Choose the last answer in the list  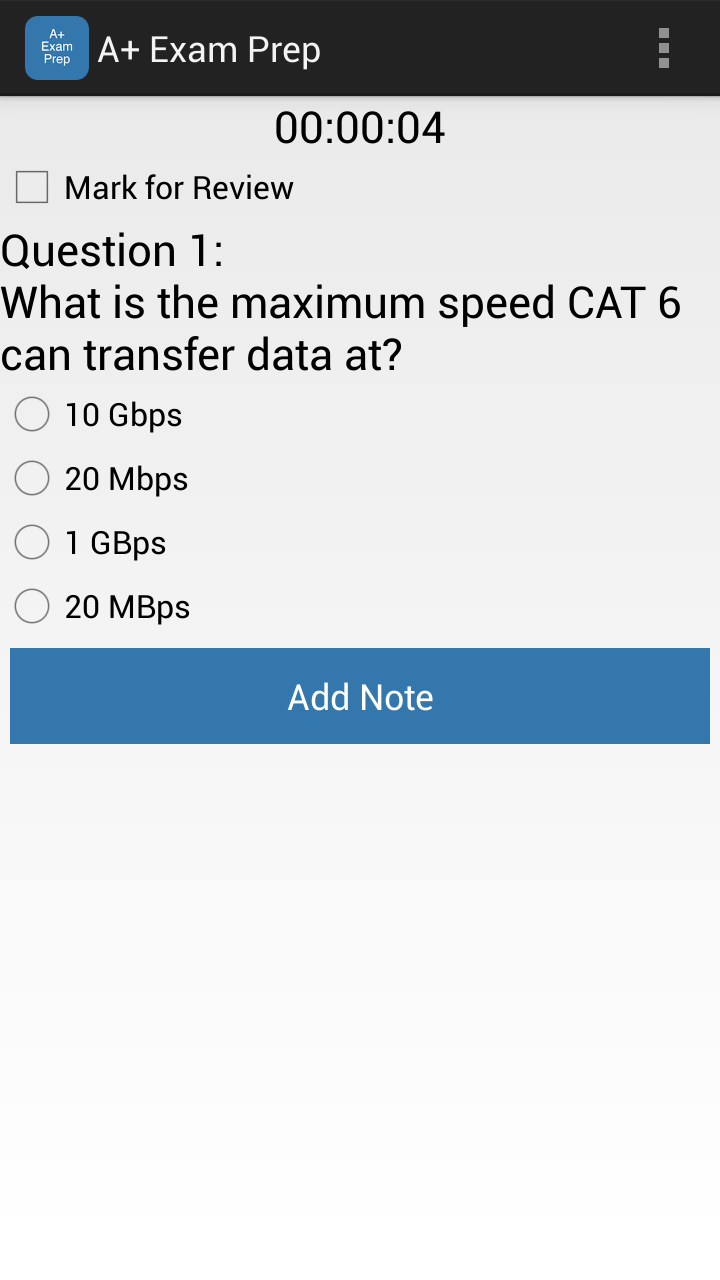coord(31,606)
